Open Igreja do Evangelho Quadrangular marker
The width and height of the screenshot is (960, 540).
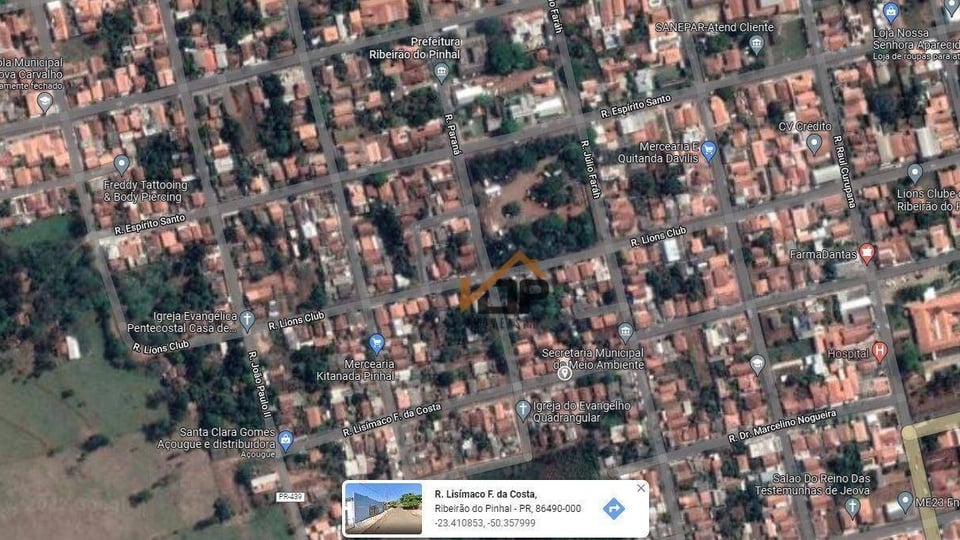point(523,409)
